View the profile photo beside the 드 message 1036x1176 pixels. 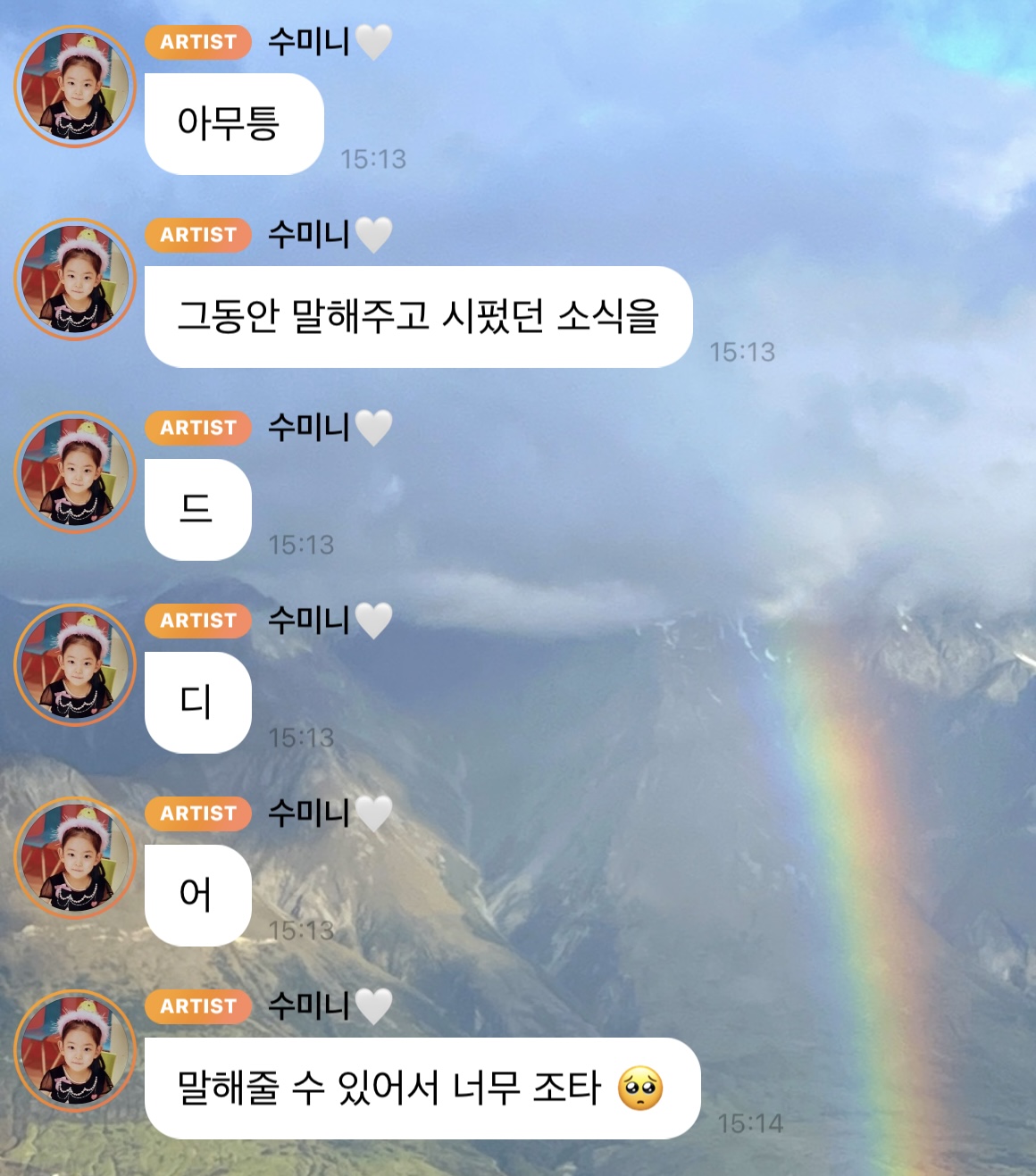(x=75, y=472)
